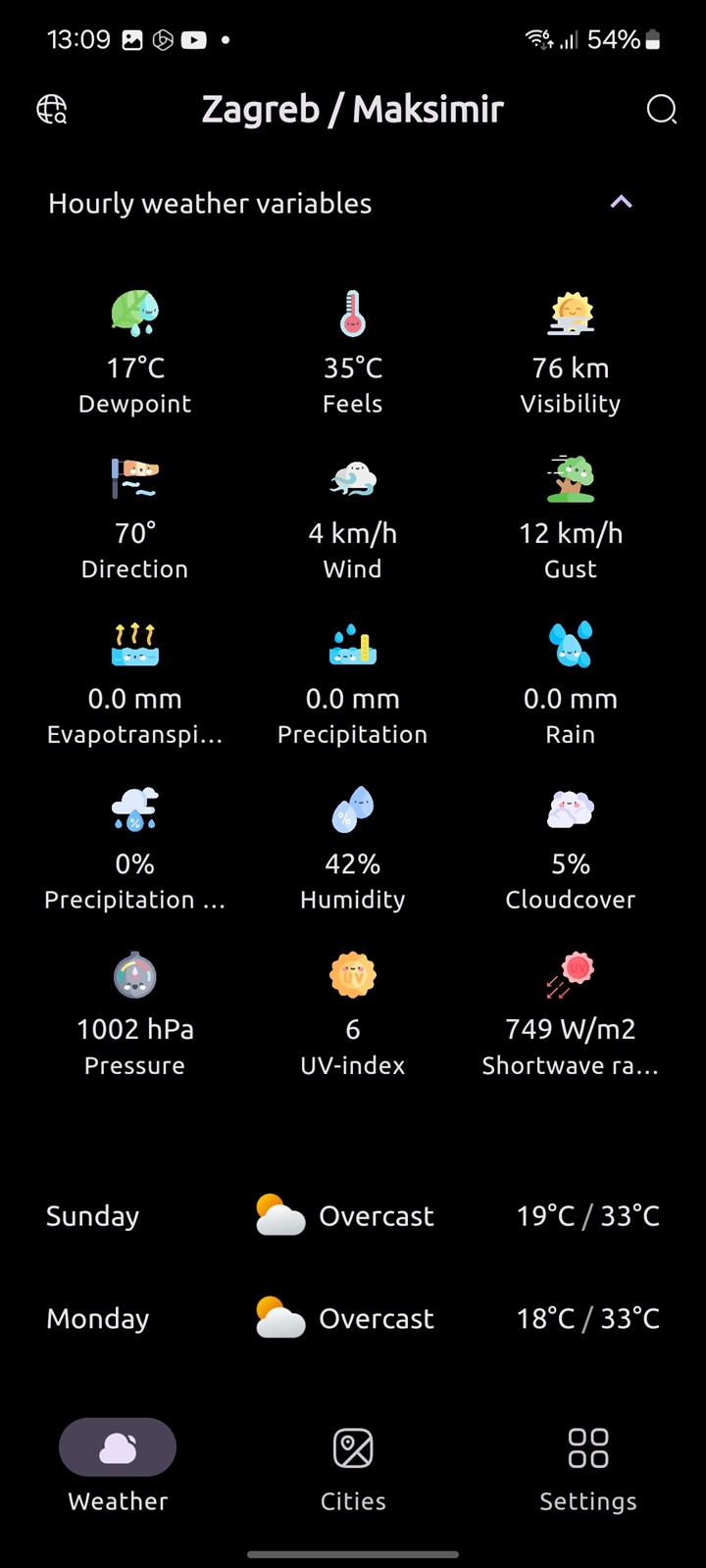Collapse the Hourly weather variables section
Image resolution: width=706 pixels, height=1568 pixels.
(x=621, y=203)
